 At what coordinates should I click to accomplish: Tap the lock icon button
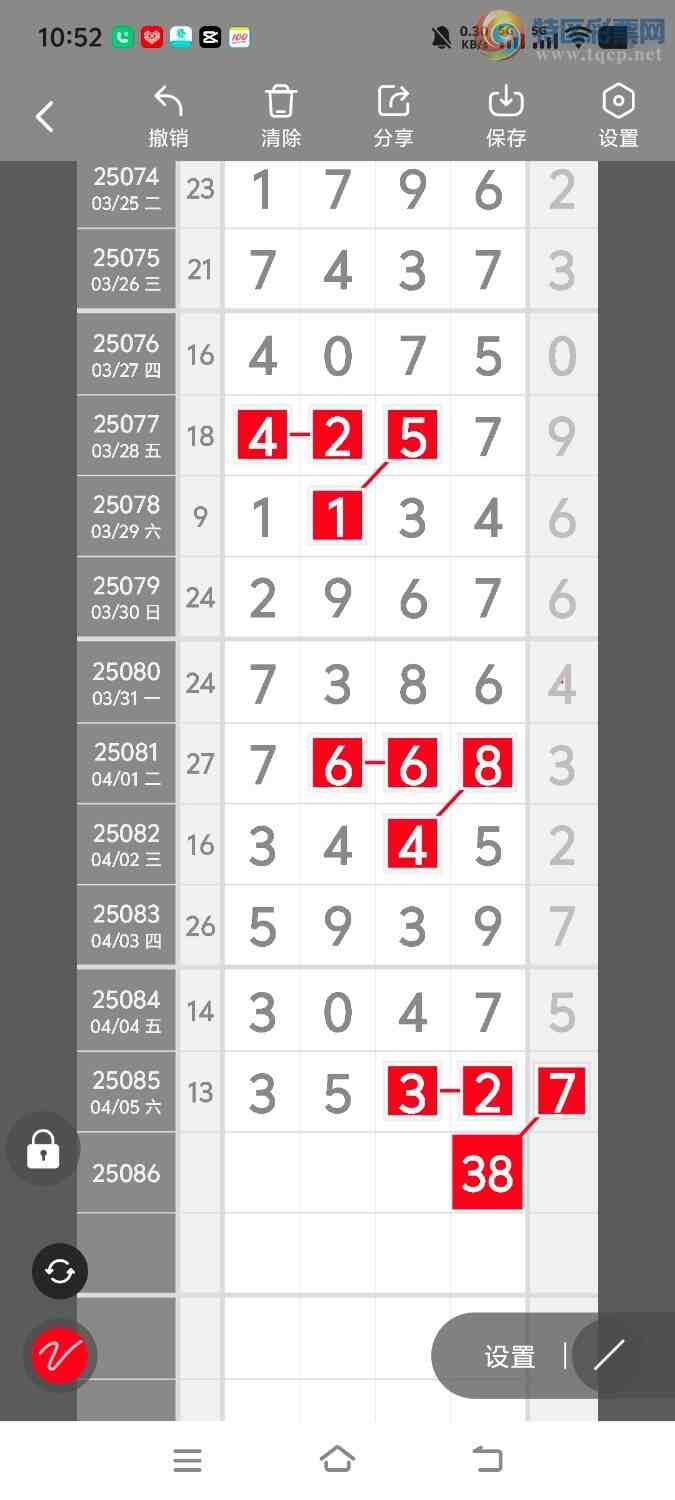point(43,1149)
